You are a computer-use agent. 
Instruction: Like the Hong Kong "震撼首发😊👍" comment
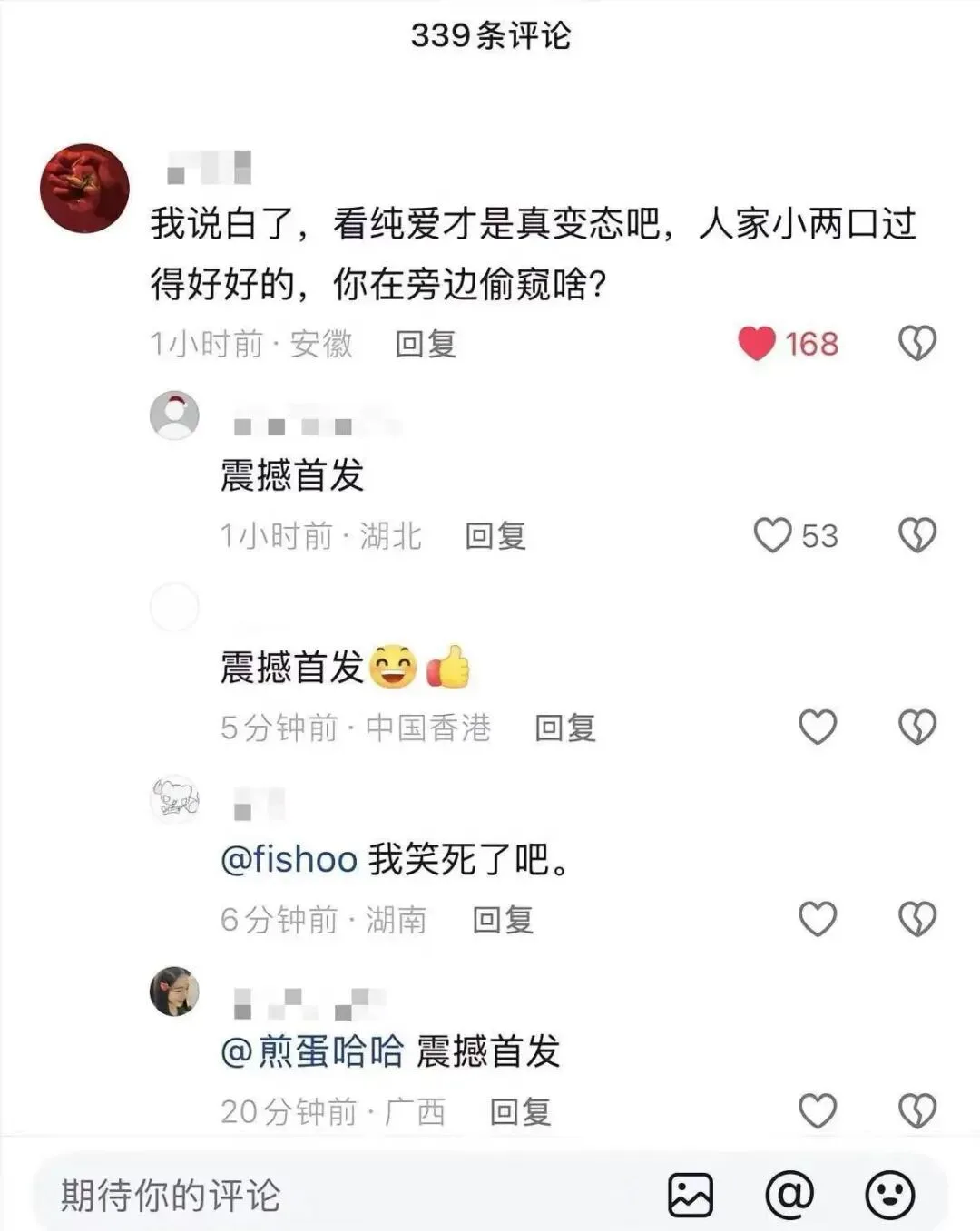pyautogui.click(x=818, y=726)
